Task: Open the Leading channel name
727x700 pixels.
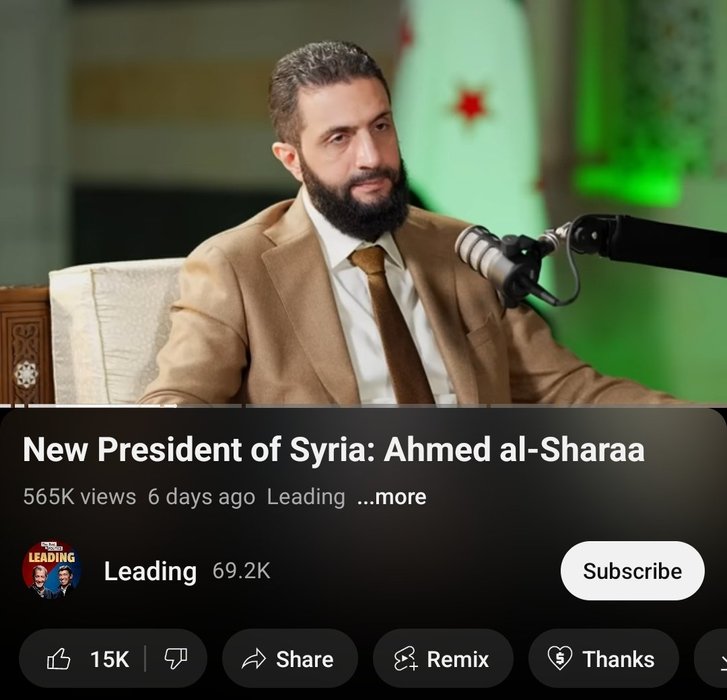Action: pos(150,571)
